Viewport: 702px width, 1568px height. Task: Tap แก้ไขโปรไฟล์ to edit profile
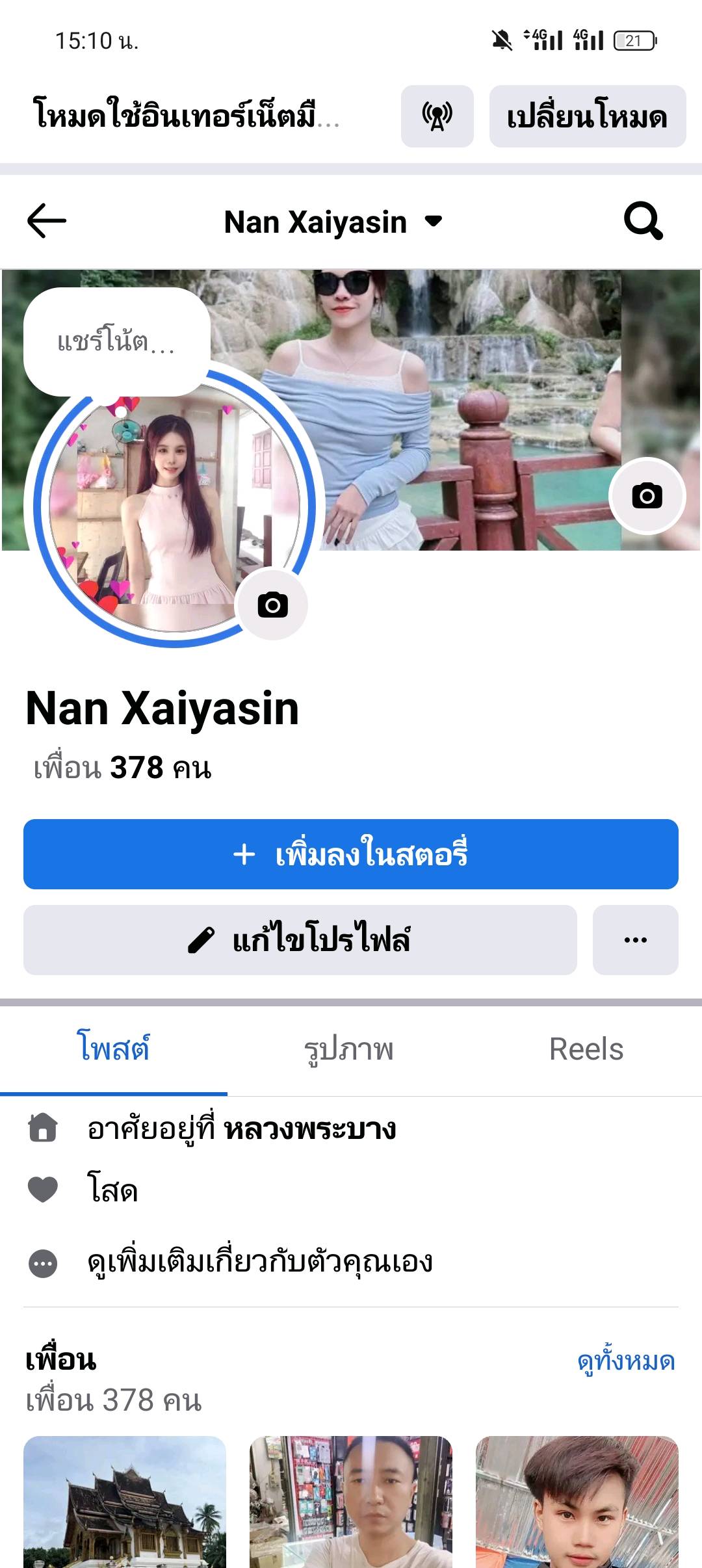300,940
